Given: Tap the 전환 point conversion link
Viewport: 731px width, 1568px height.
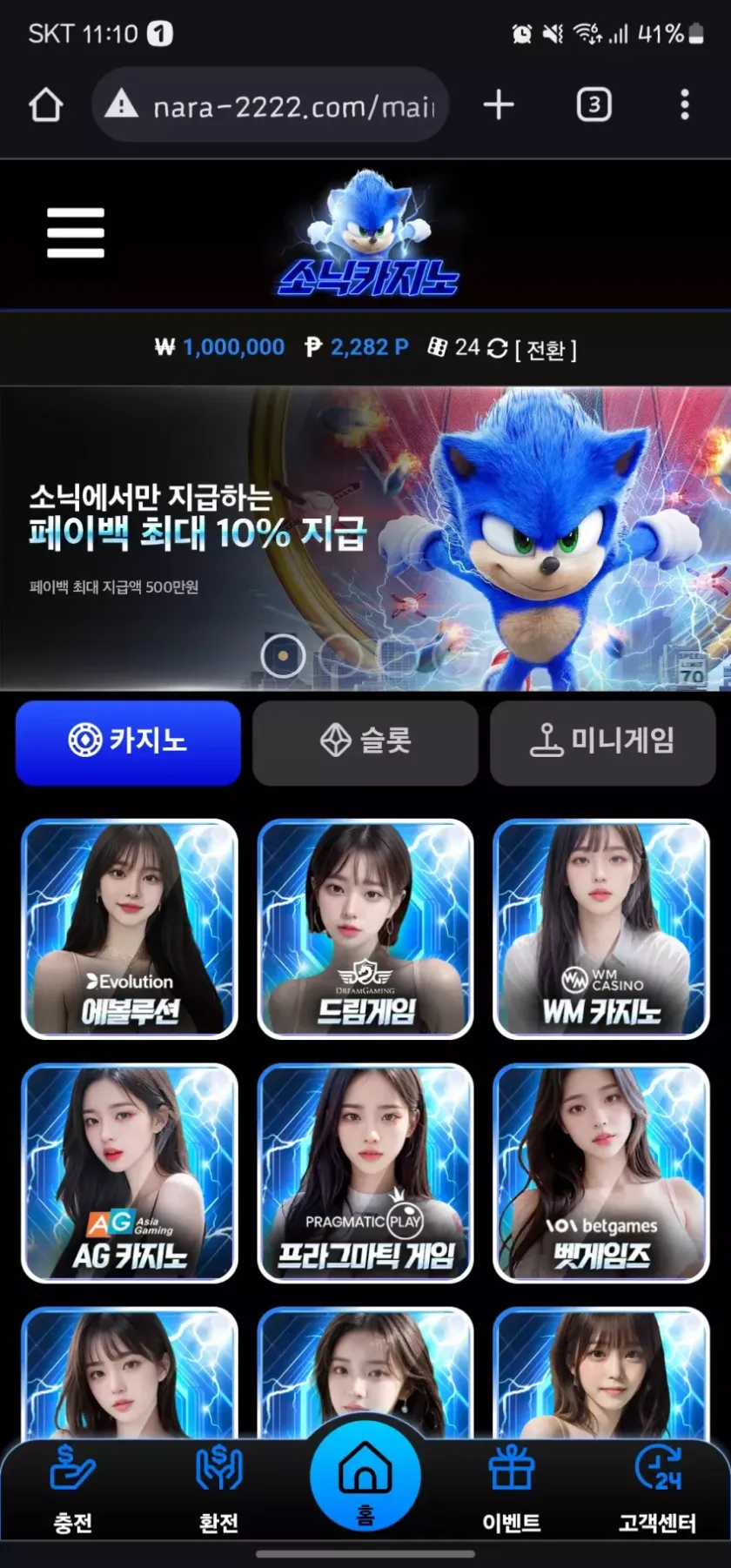Looking at the screenshot, I should click(546, 349).
